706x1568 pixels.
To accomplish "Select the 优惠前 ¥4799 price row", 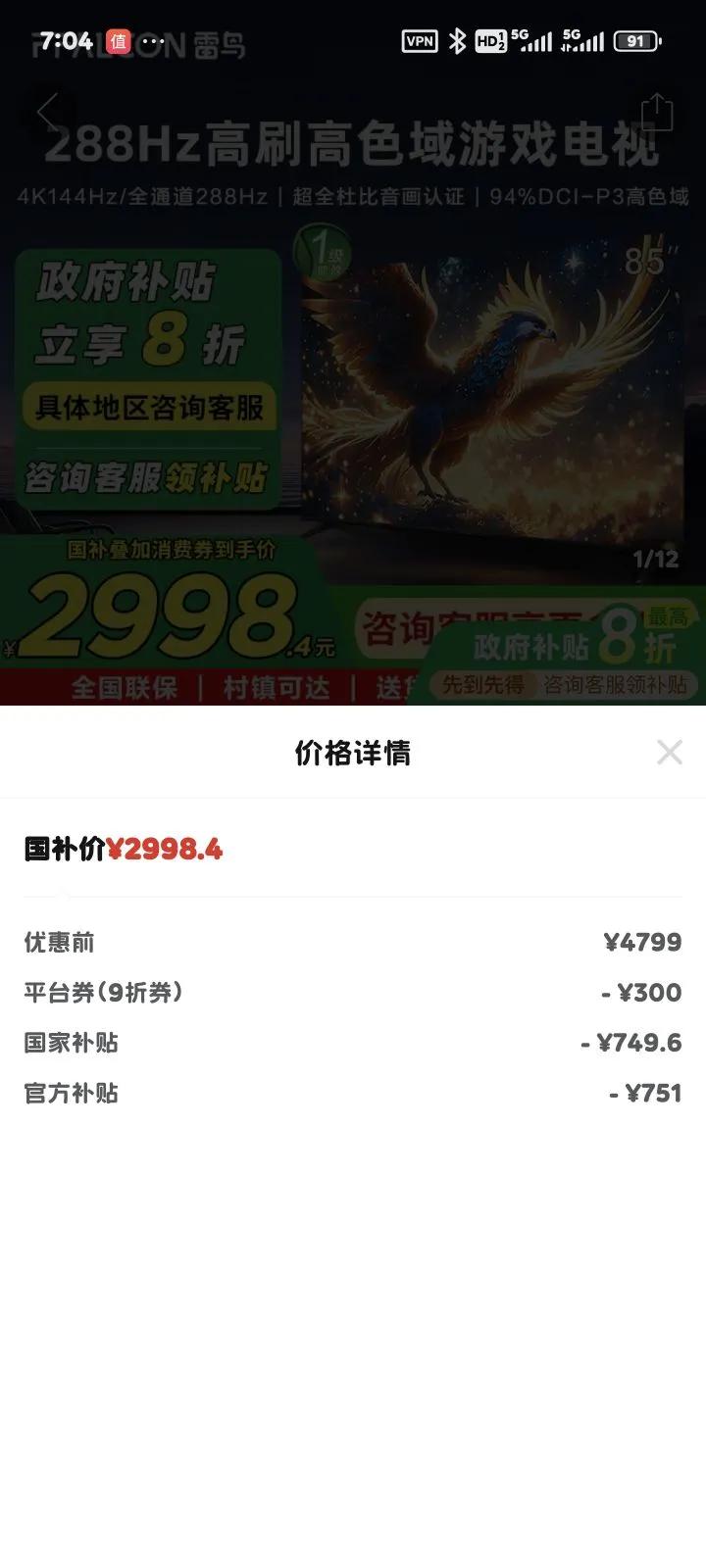I will [x=353, y=942].
